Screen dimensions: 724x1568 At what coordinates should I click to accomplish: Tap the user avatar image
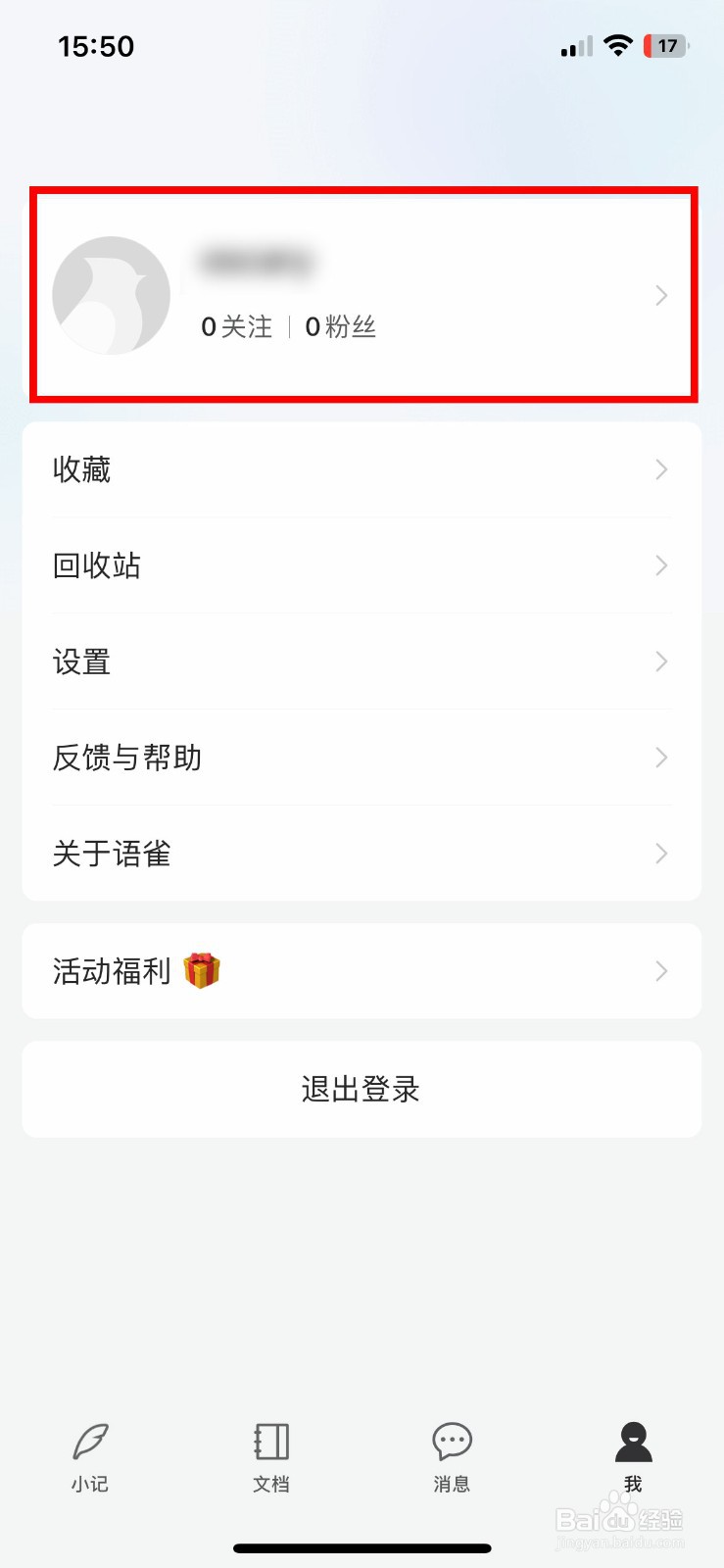pyautogui.click(x=111, y=294)
